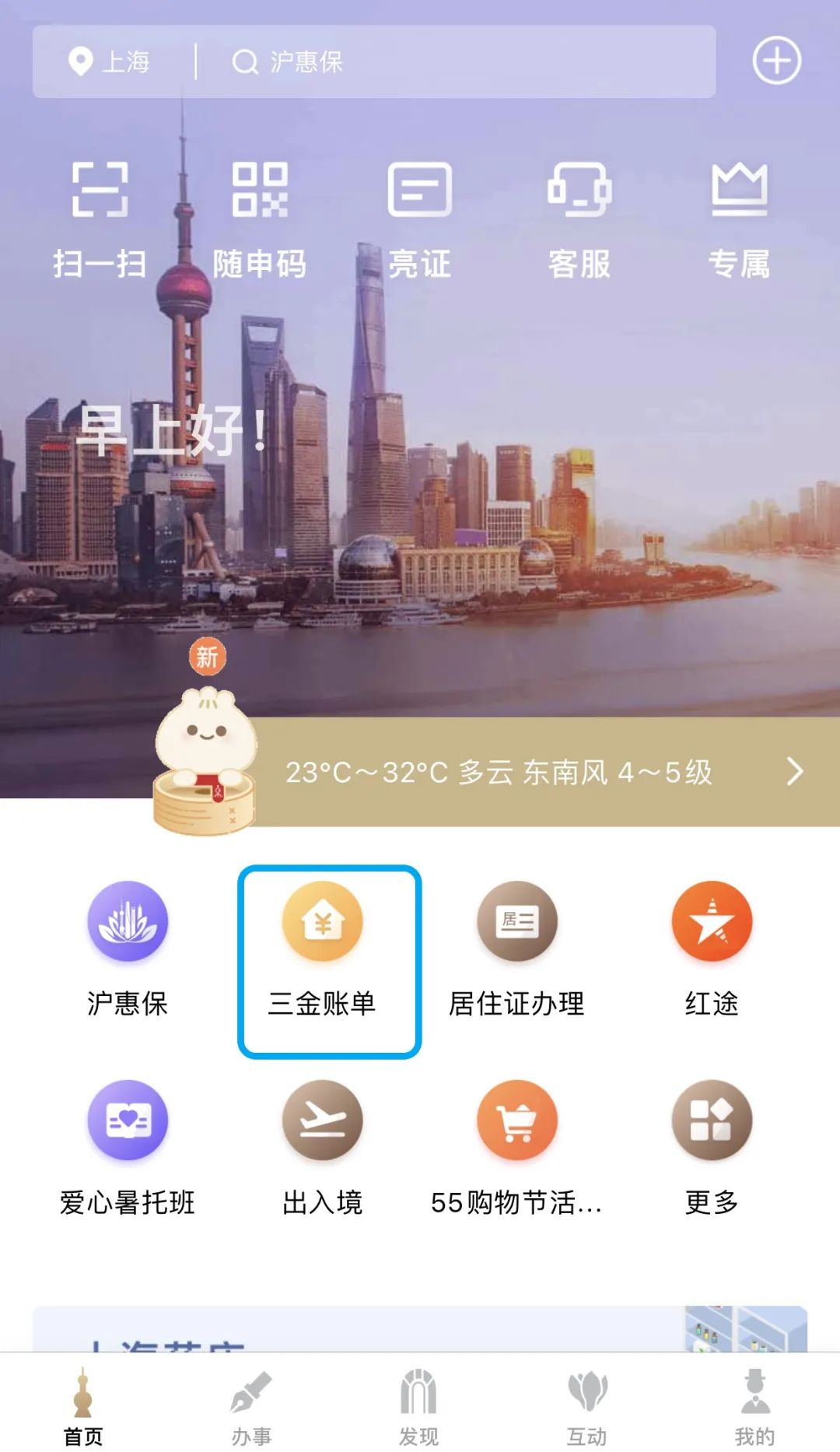Screen dimensions: 840x1452
Task: Open the 专属 section
Action: coord(739,219)
